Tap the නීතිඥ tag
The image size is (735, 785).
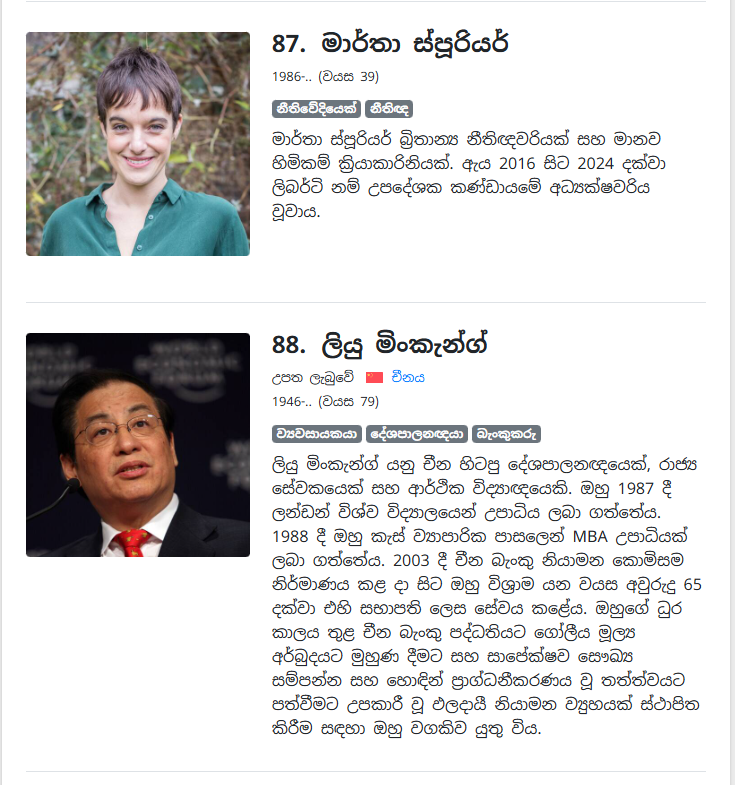388,108
